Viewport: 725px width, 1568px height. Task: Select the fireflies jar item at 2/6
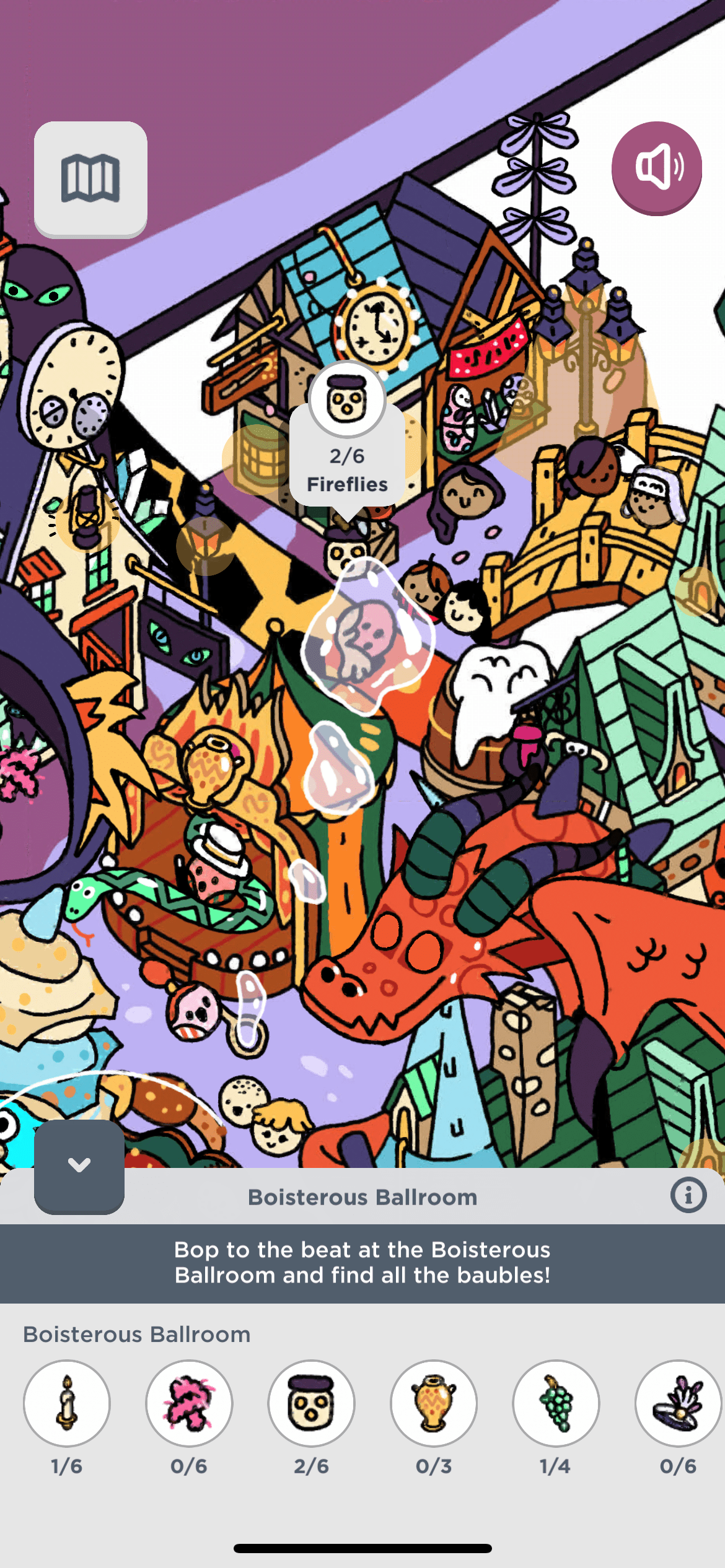pos(311,1403)
